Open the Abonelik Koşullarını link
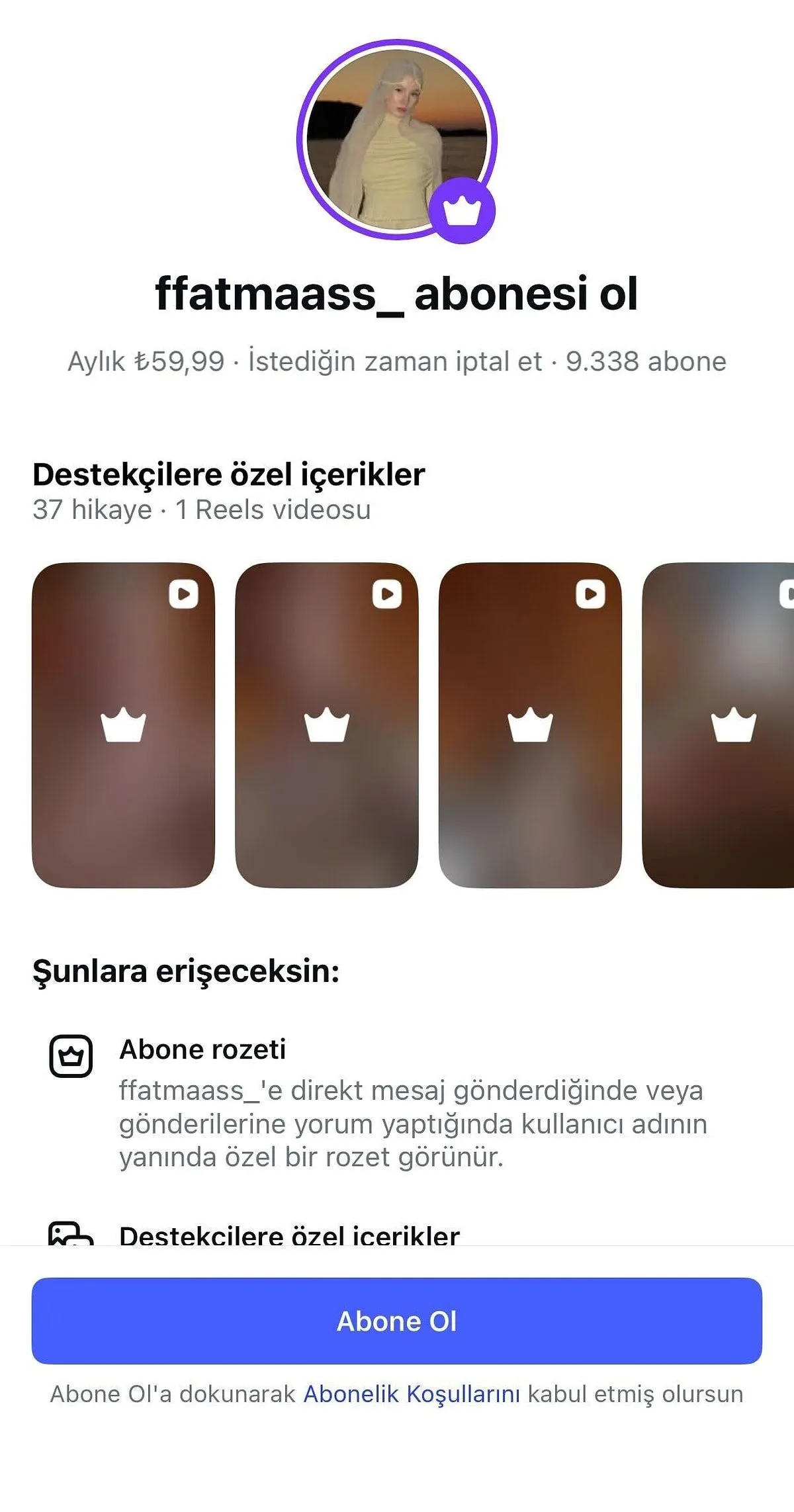The width and height of the screenshot is (794, 1512). (412, 1394)
